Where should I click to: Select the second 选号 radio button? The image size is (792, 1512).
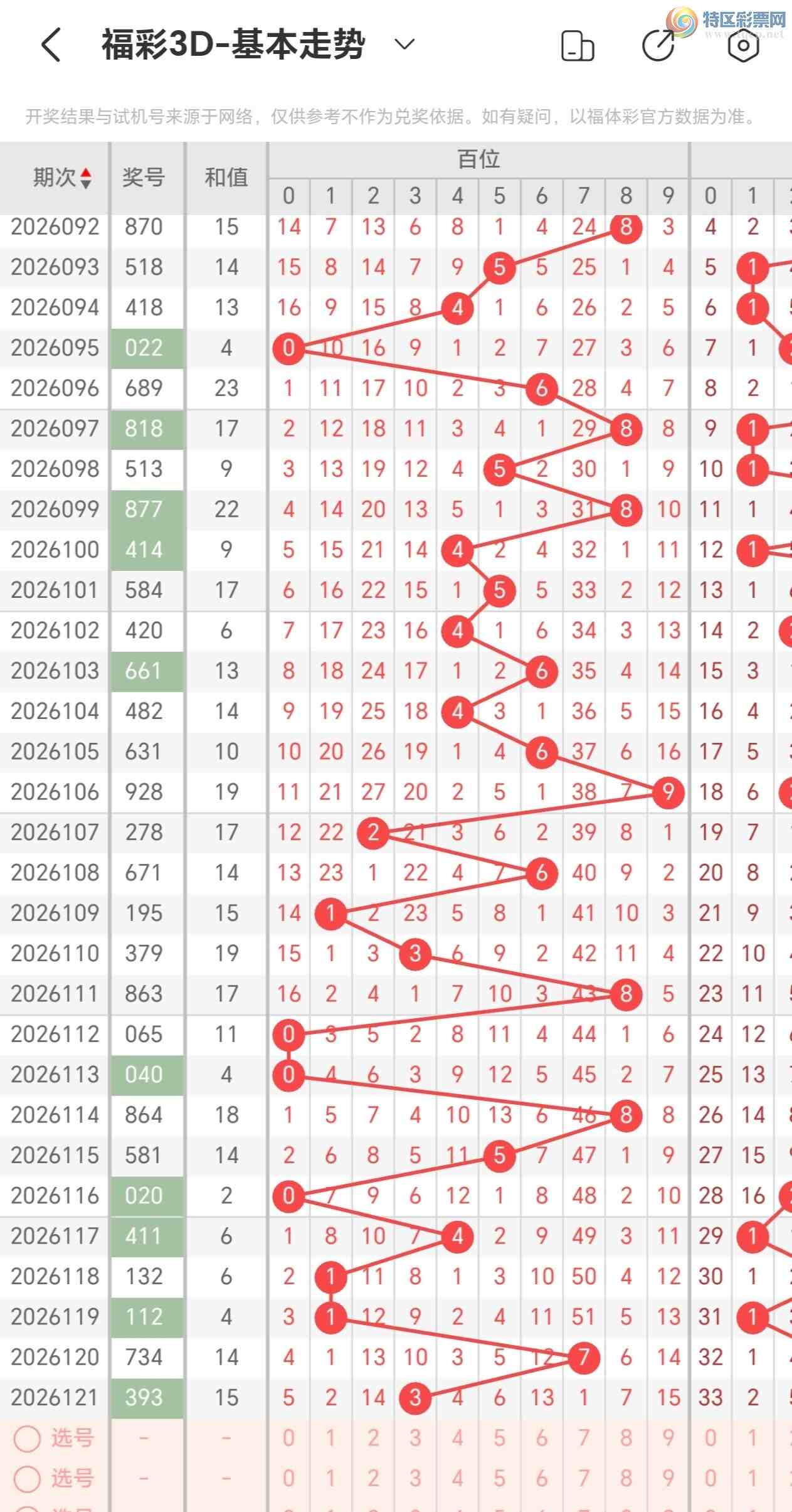tap(28, 1479)
